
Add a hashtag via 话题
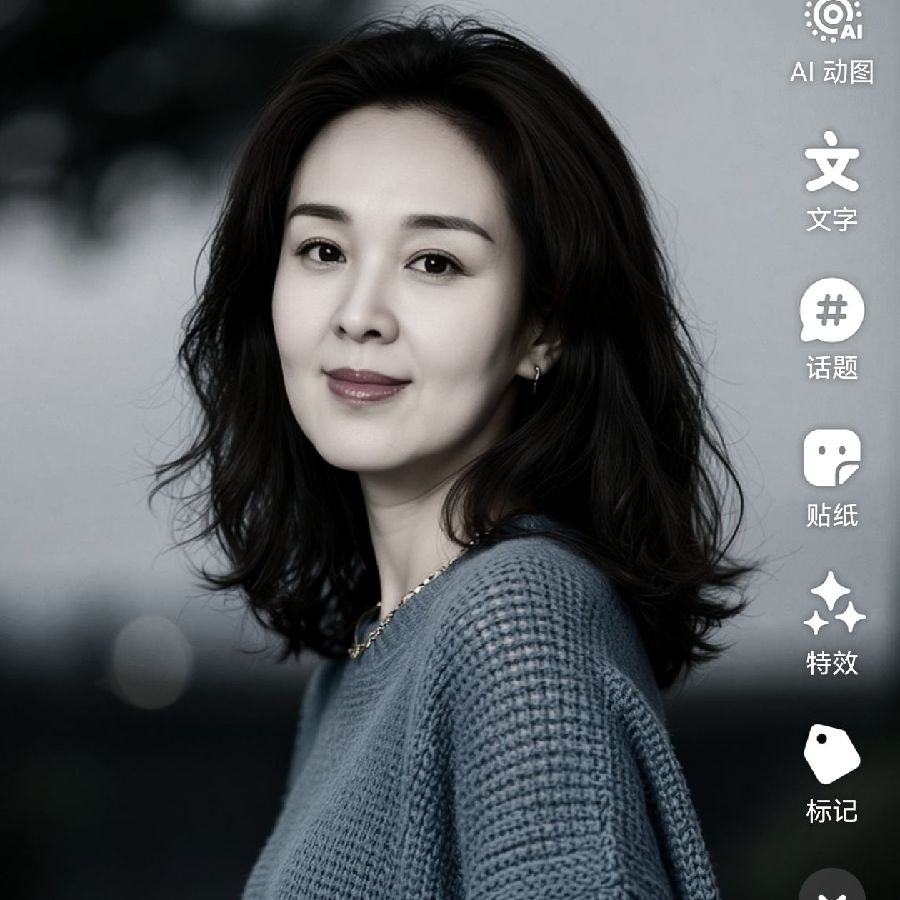click(832, 330)
